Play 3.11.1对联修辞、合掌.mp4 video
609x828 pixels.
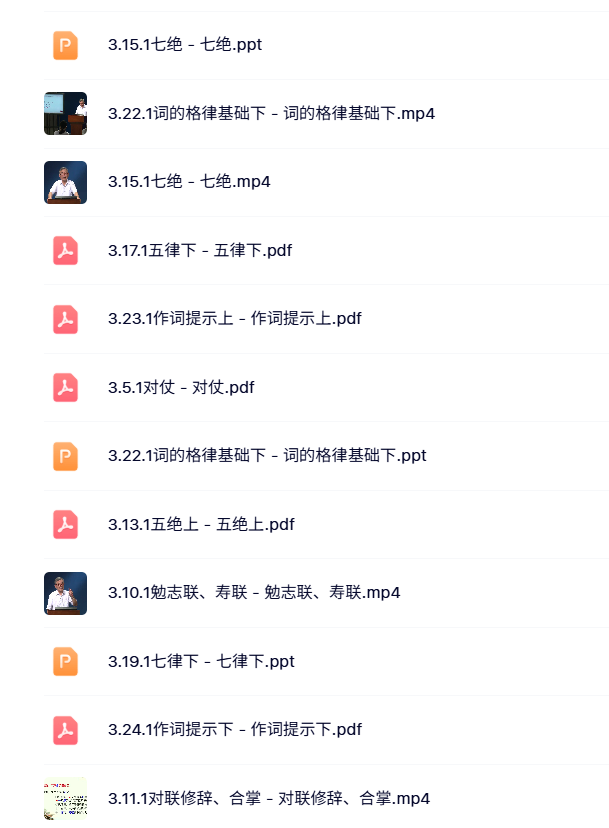(x=269, y=799)
